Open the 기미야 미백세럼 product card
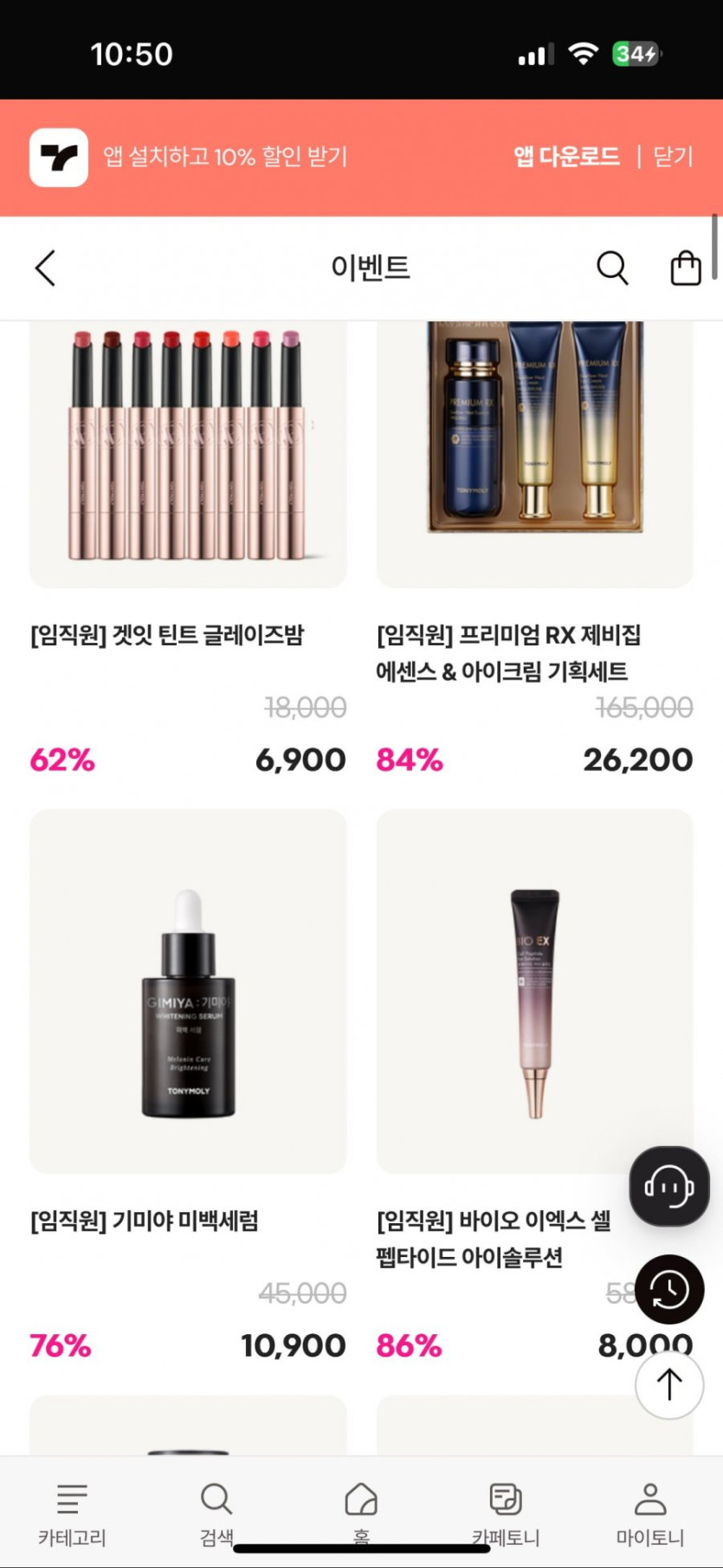 tap(188, 992)
